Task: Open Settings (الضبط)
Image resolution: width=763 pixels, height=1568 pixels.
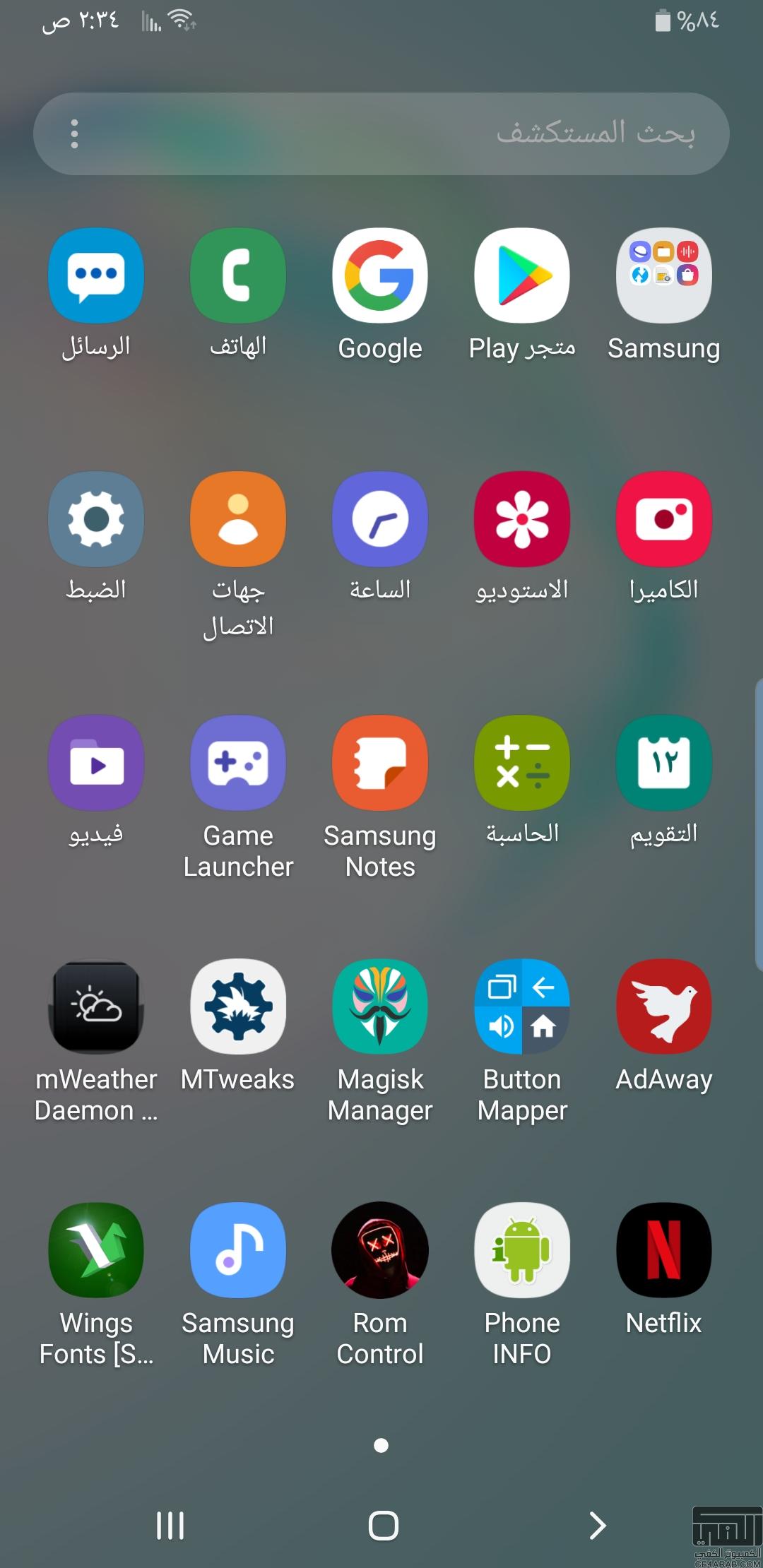Action: tap(96, 519)
